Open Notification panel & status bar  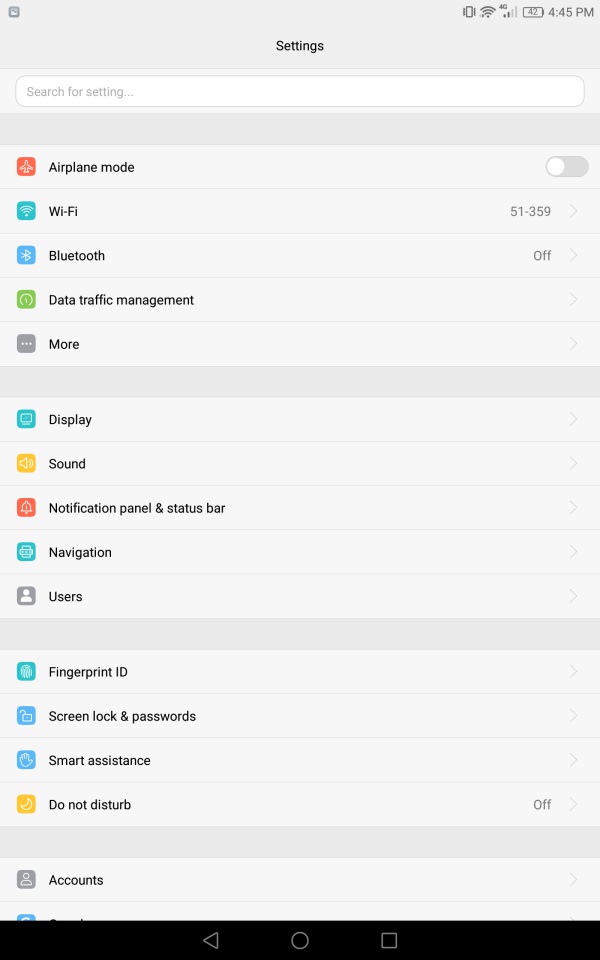300,508
